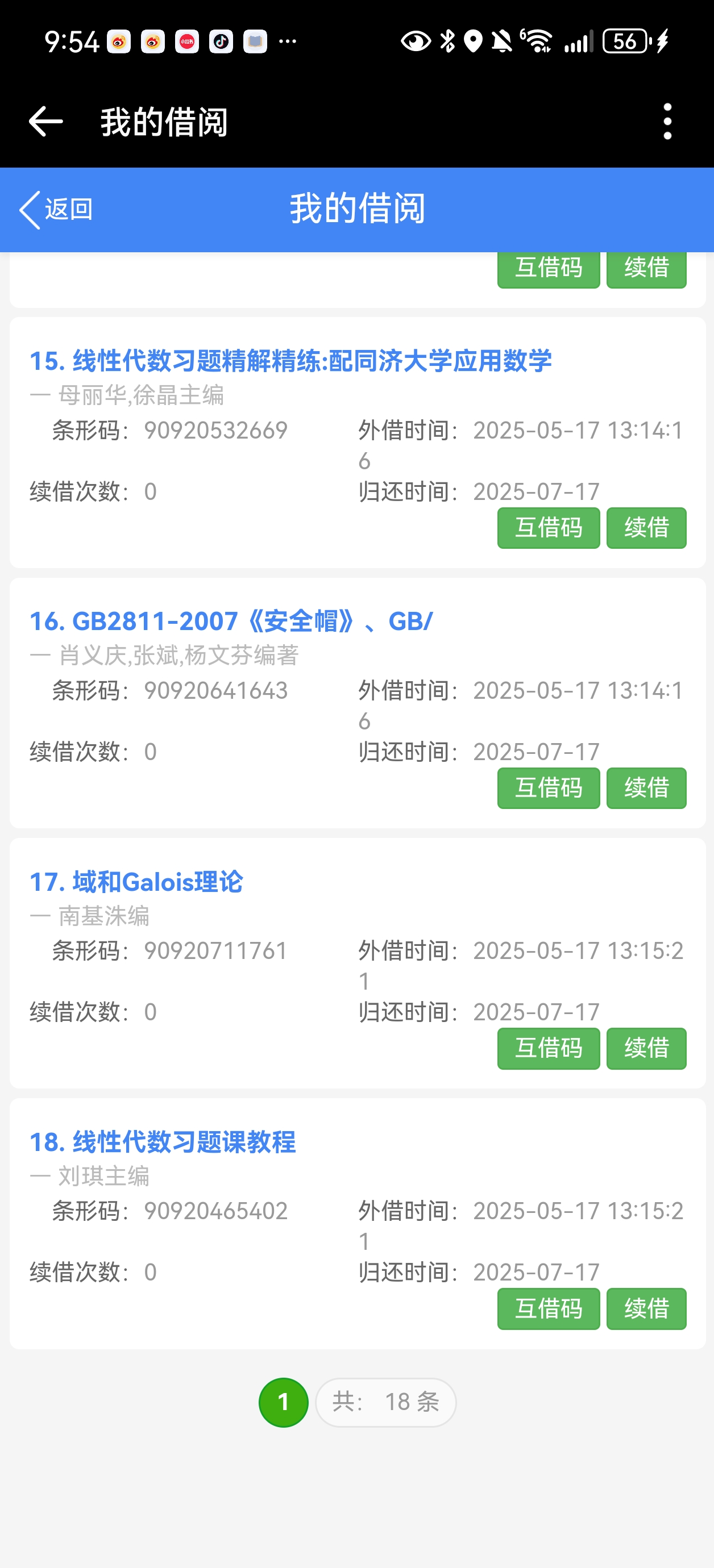
Task: Renew book 16 GB2811-2007 via 续借
Action: (x=646, y=789)
